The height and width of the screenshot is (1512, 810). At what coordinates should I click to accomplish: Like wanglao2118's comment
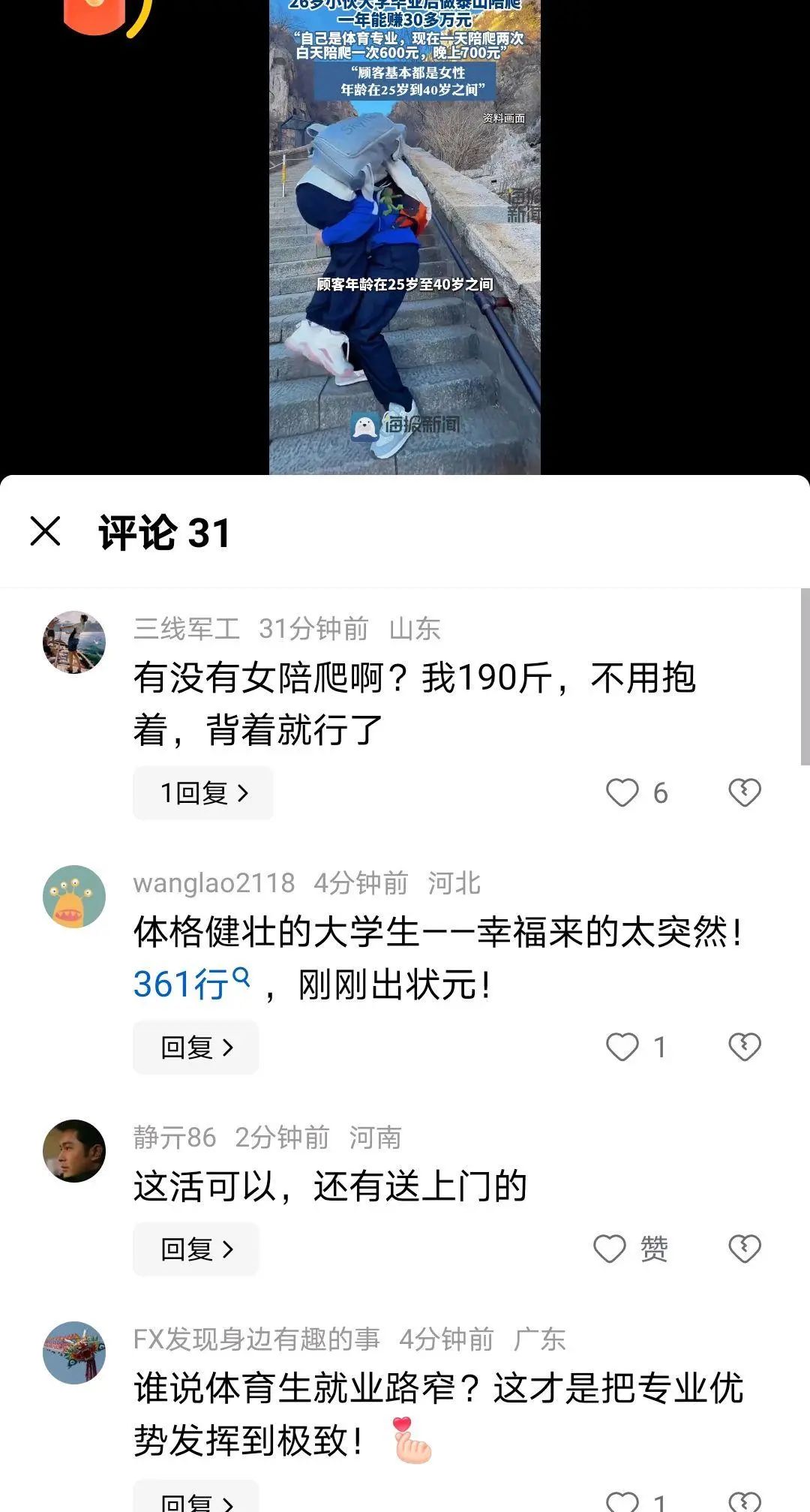[x=622, y=1047]
